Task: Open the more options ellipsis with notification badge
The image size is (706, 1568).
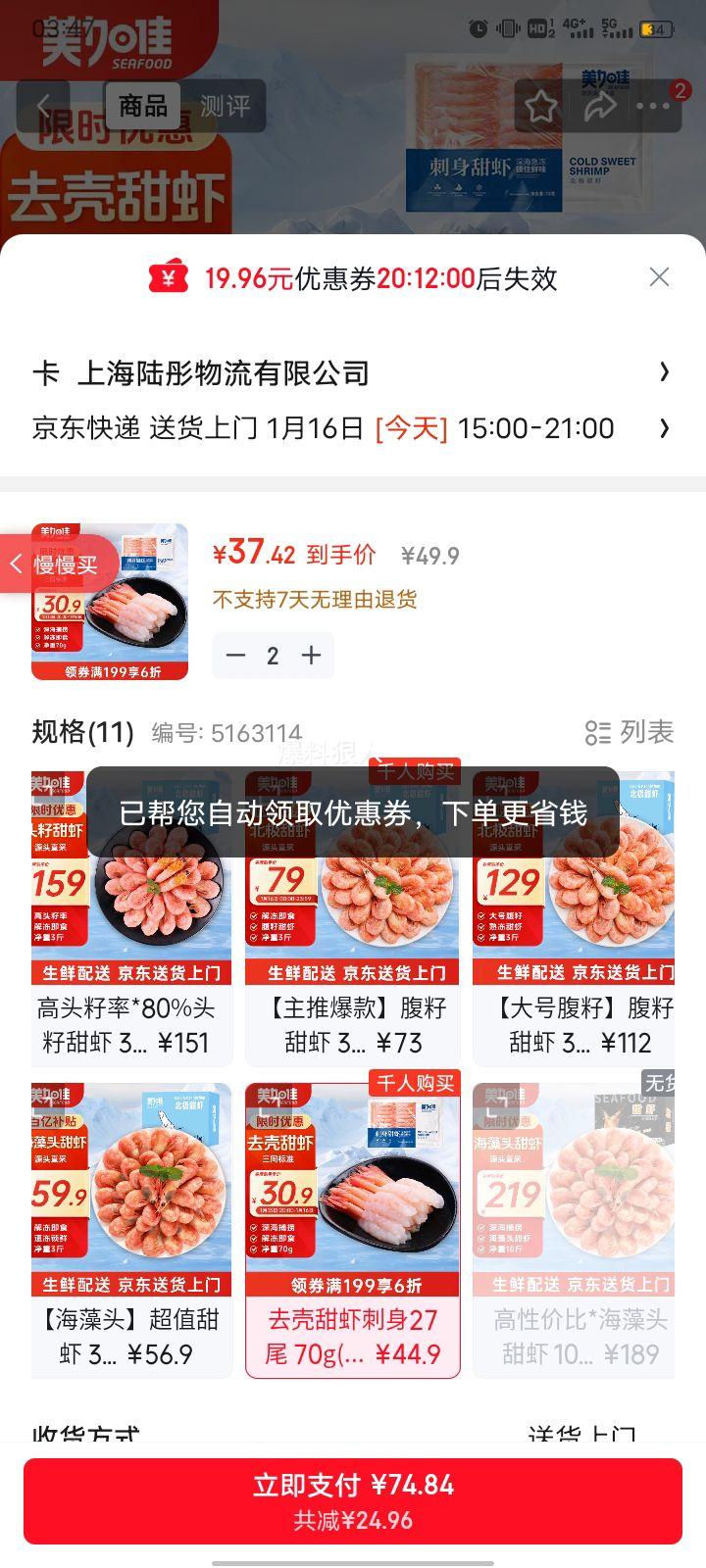Action: [x=652, y=106]
